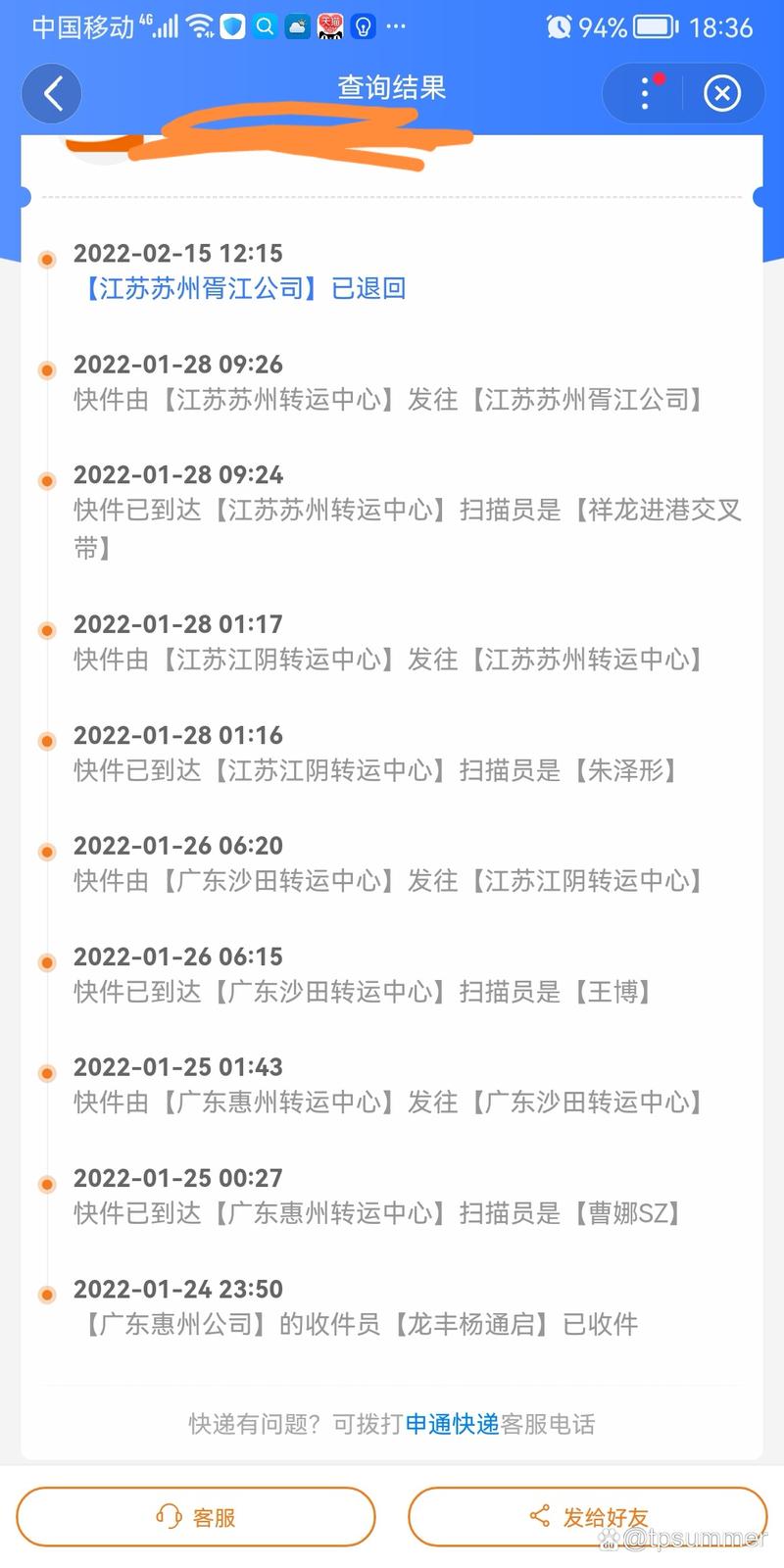
Task: Open the three-dot more options menu
Action: pos(645,93)
